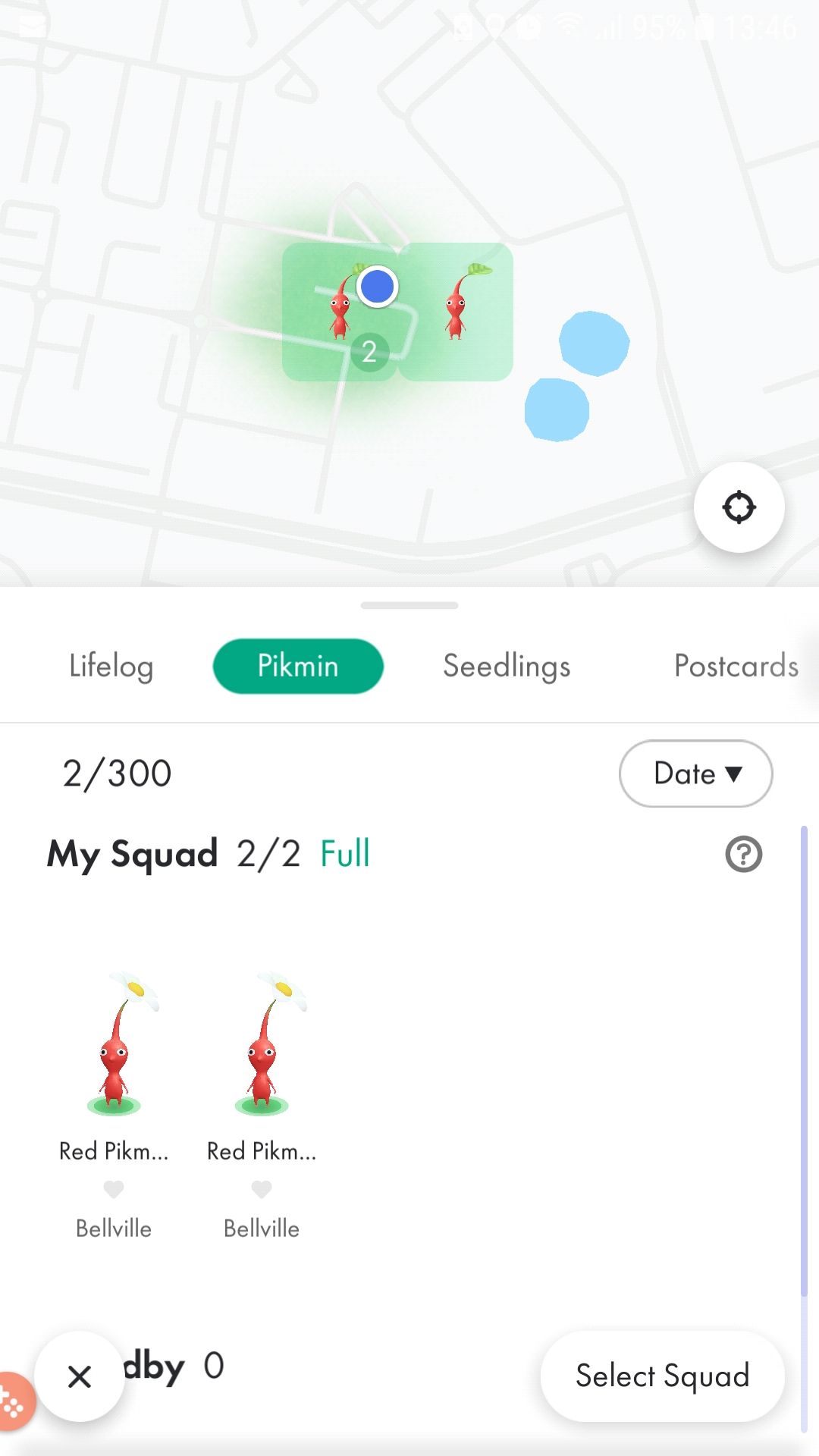
Task: Open help via the question mark icon
Action: click(x=743, y=854)
